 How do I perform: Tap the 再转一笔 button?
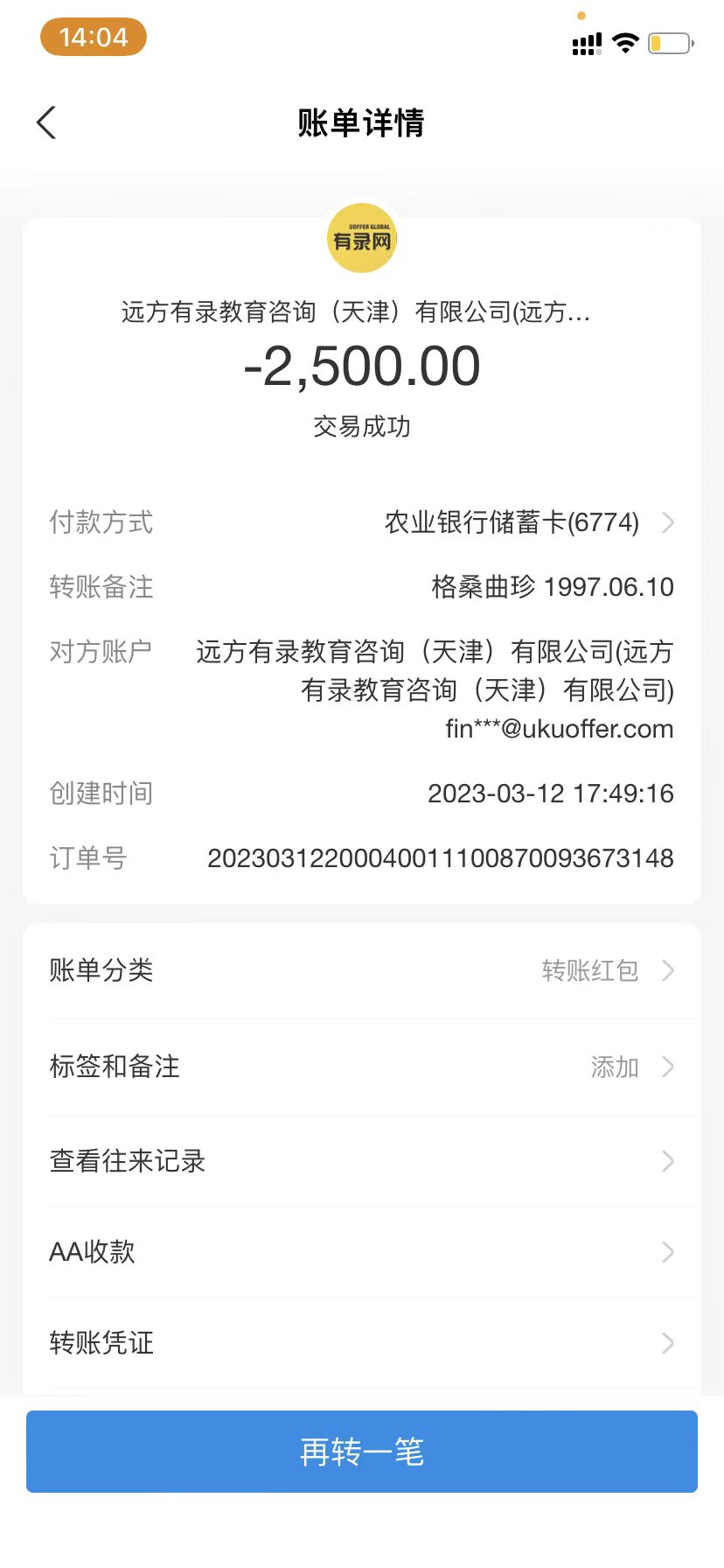[x=361, y=1452]
